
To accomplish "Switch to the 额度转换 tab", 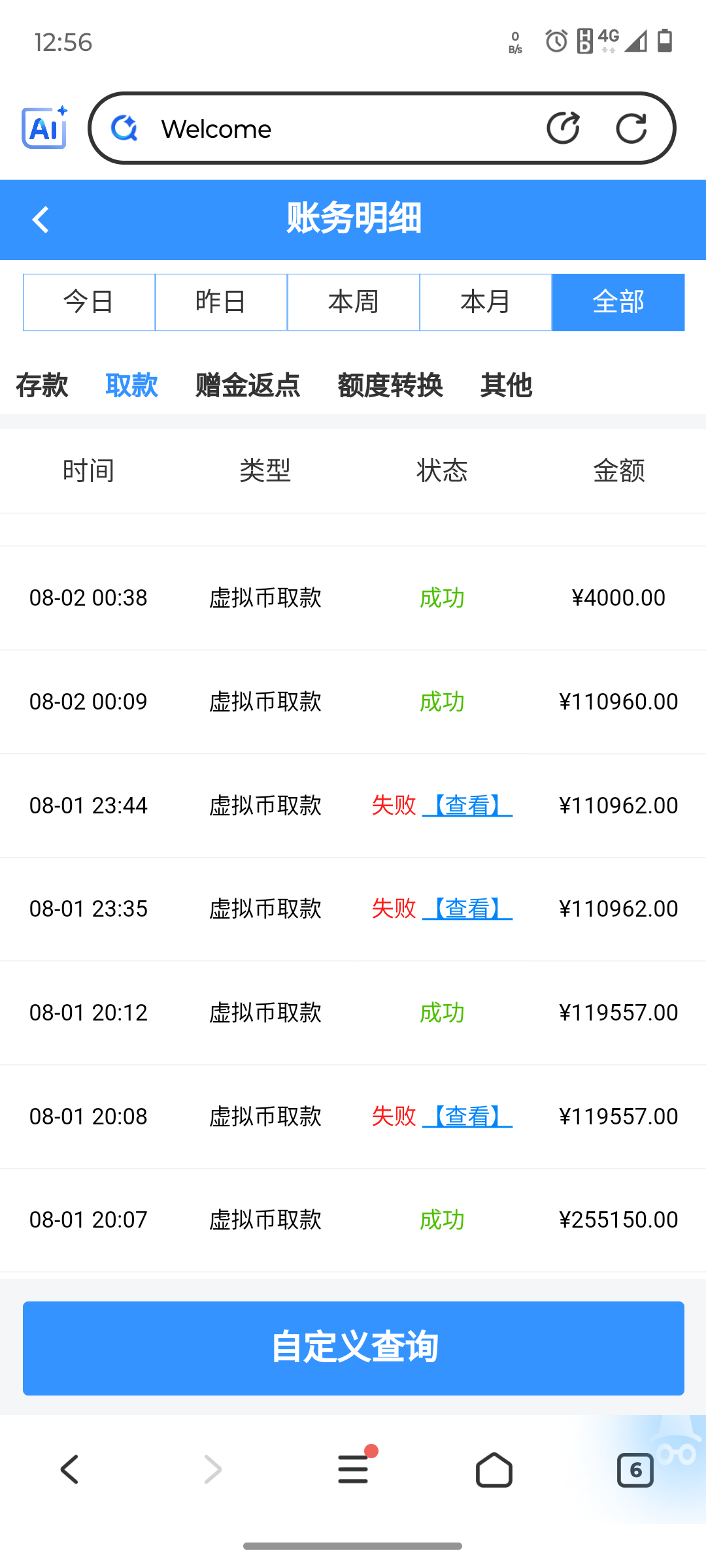I will click(x=390, y=385).
